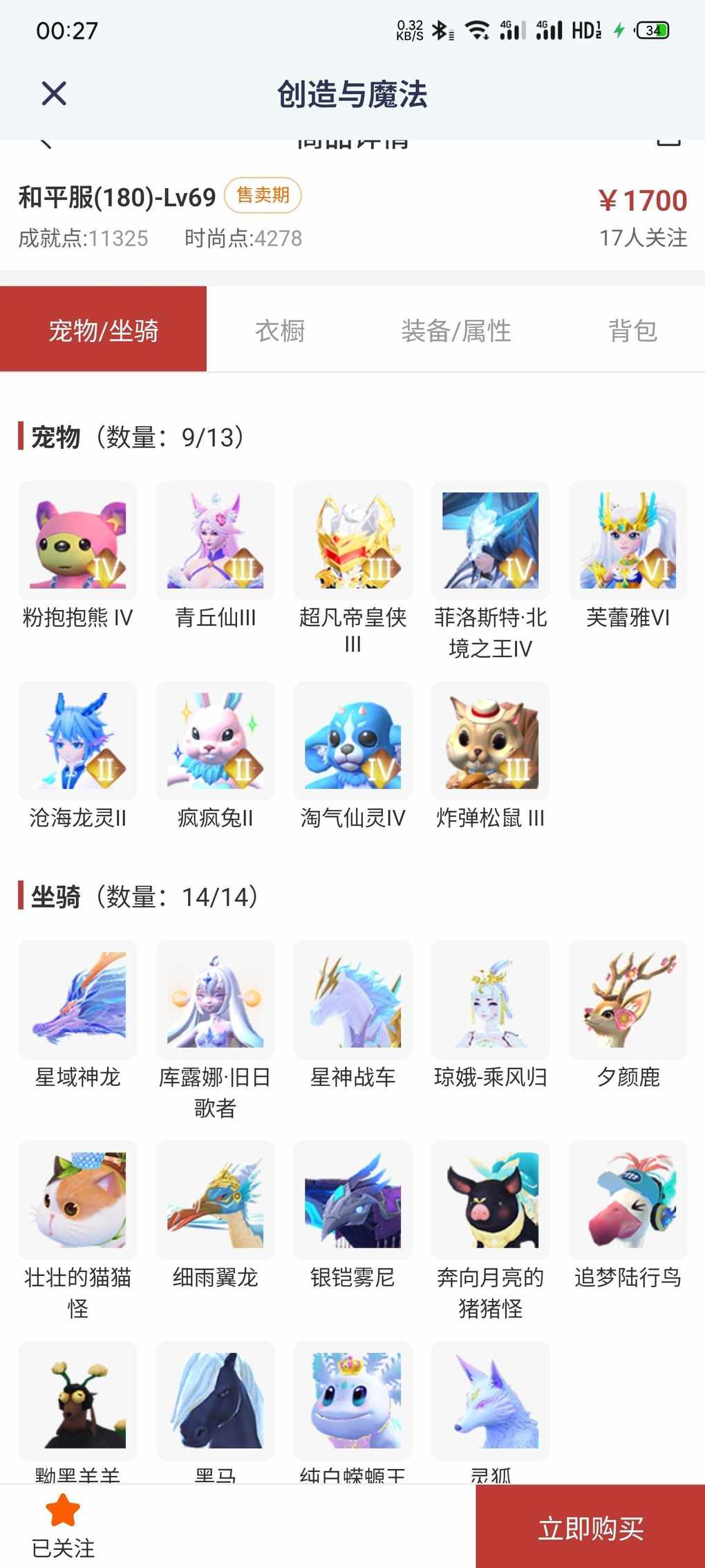Image resolution: width=705 pixels, height=1568 pixels.
Task: Open the 背包 tab
Action: [x=632, y=331]
